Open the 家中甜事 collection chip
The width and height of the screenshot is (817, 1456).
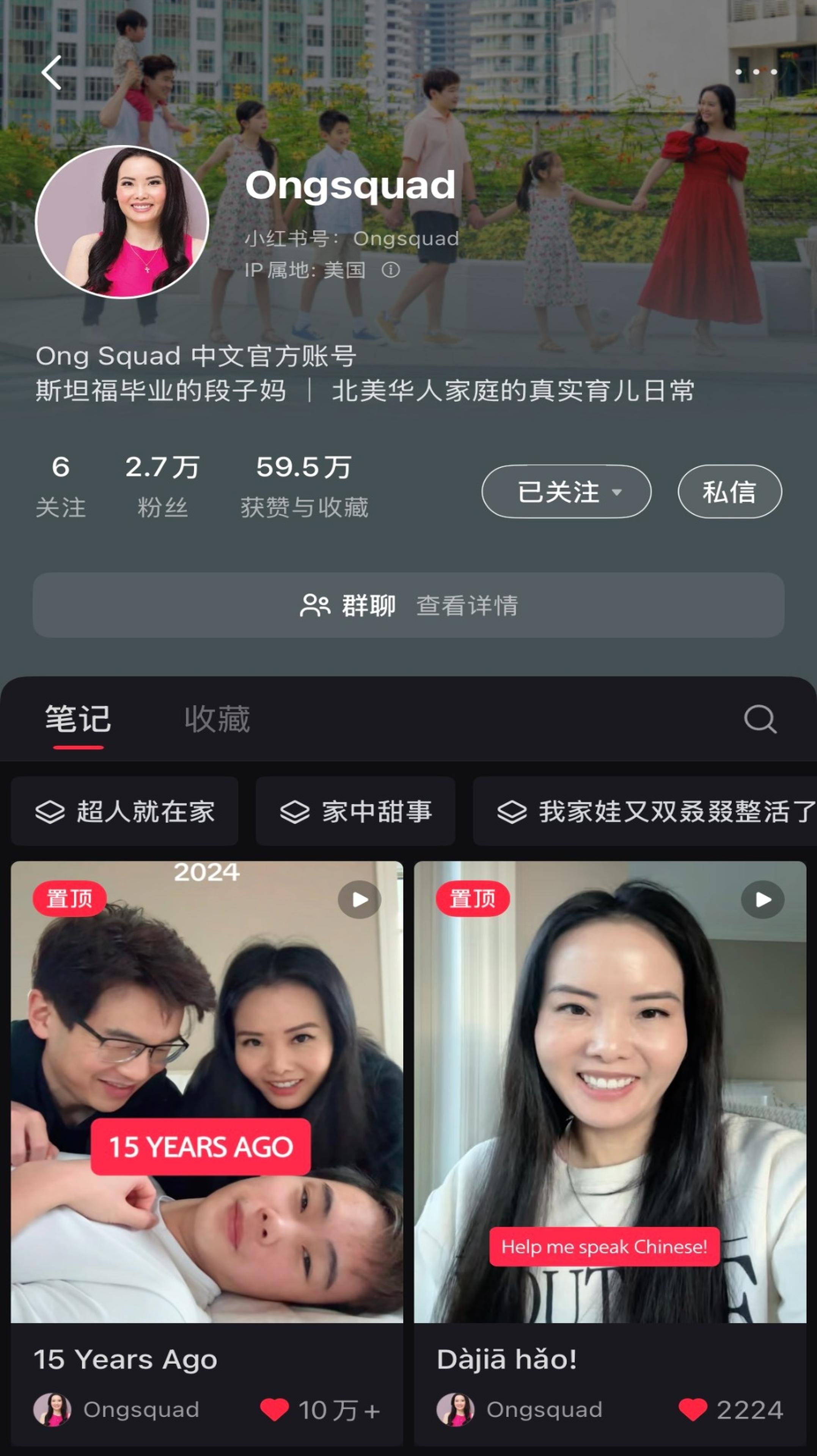(x=356, y=811)
